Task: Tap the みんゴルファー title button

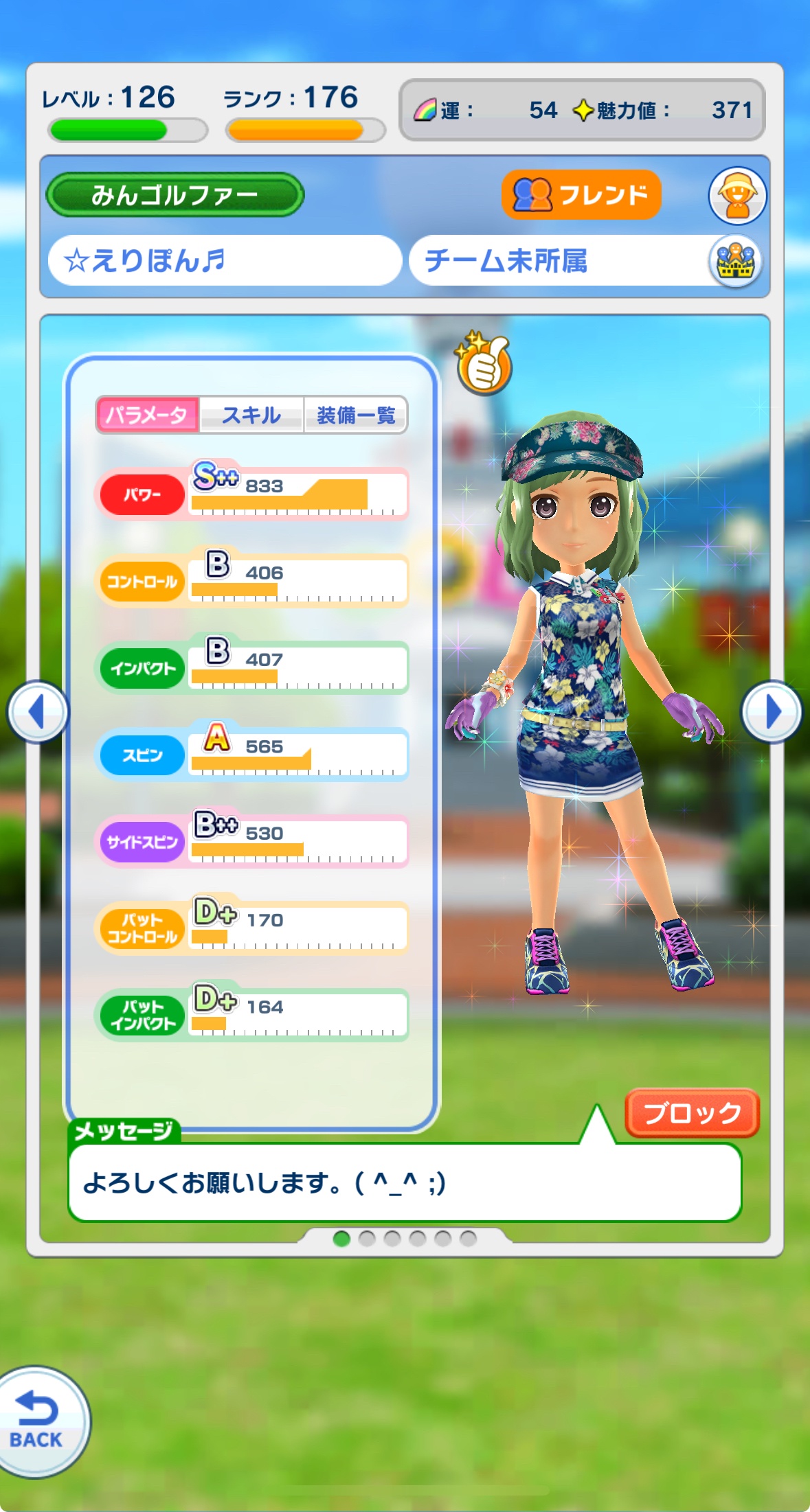Action: 175,195
